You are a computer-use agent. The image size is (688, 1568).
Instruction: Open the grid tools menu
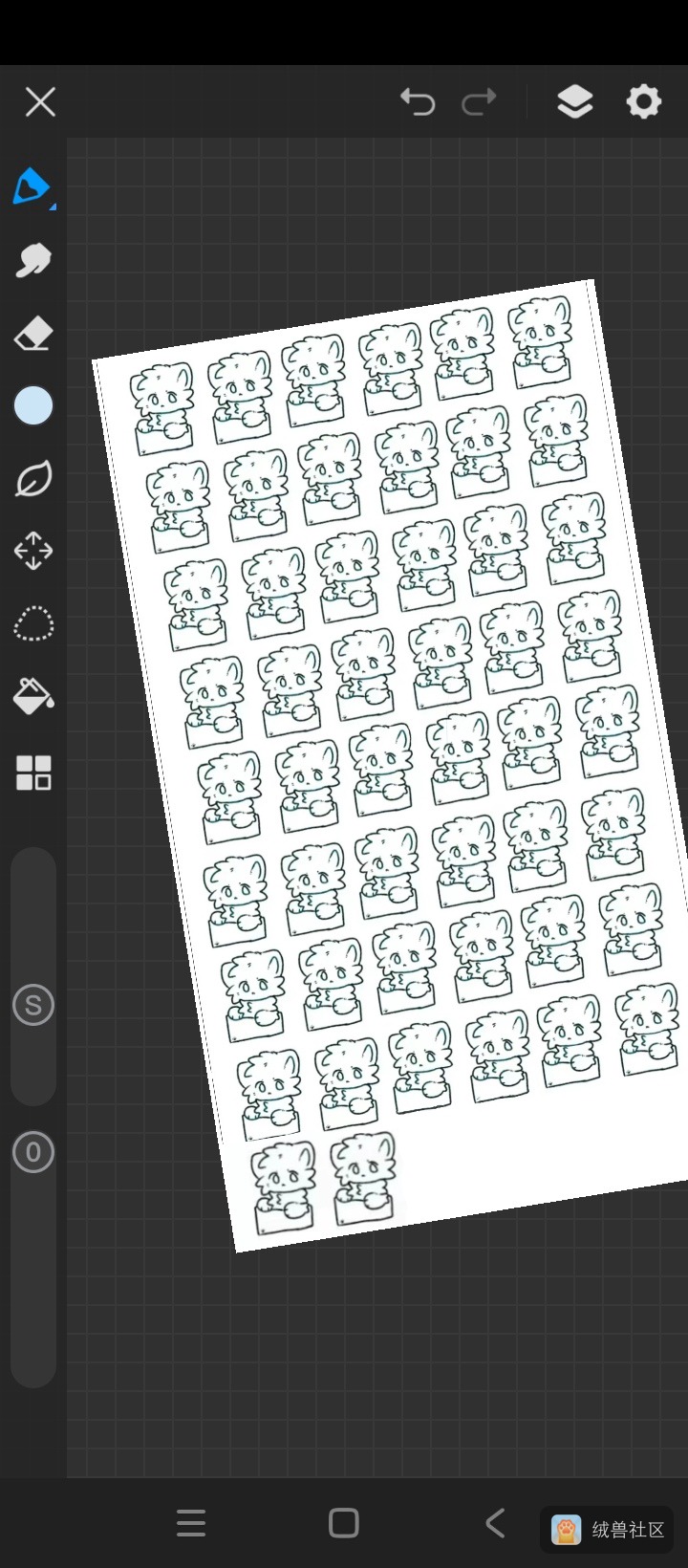click(32, 773)
